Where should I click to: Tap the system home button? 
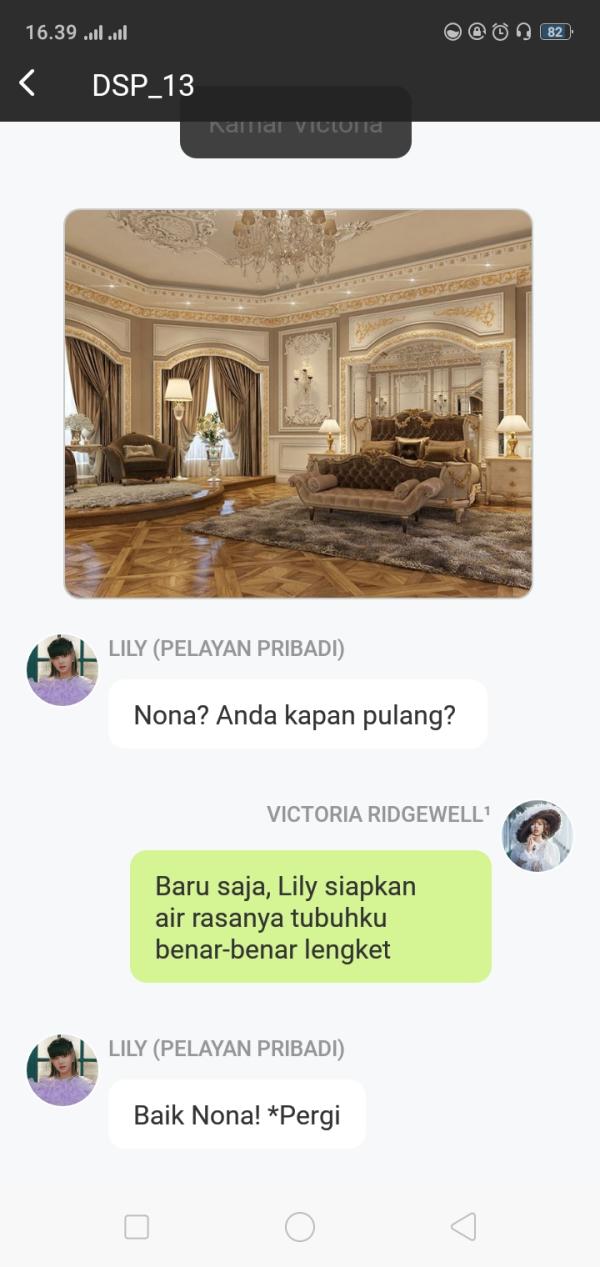pyautogui.click(x=299, y=1227)
